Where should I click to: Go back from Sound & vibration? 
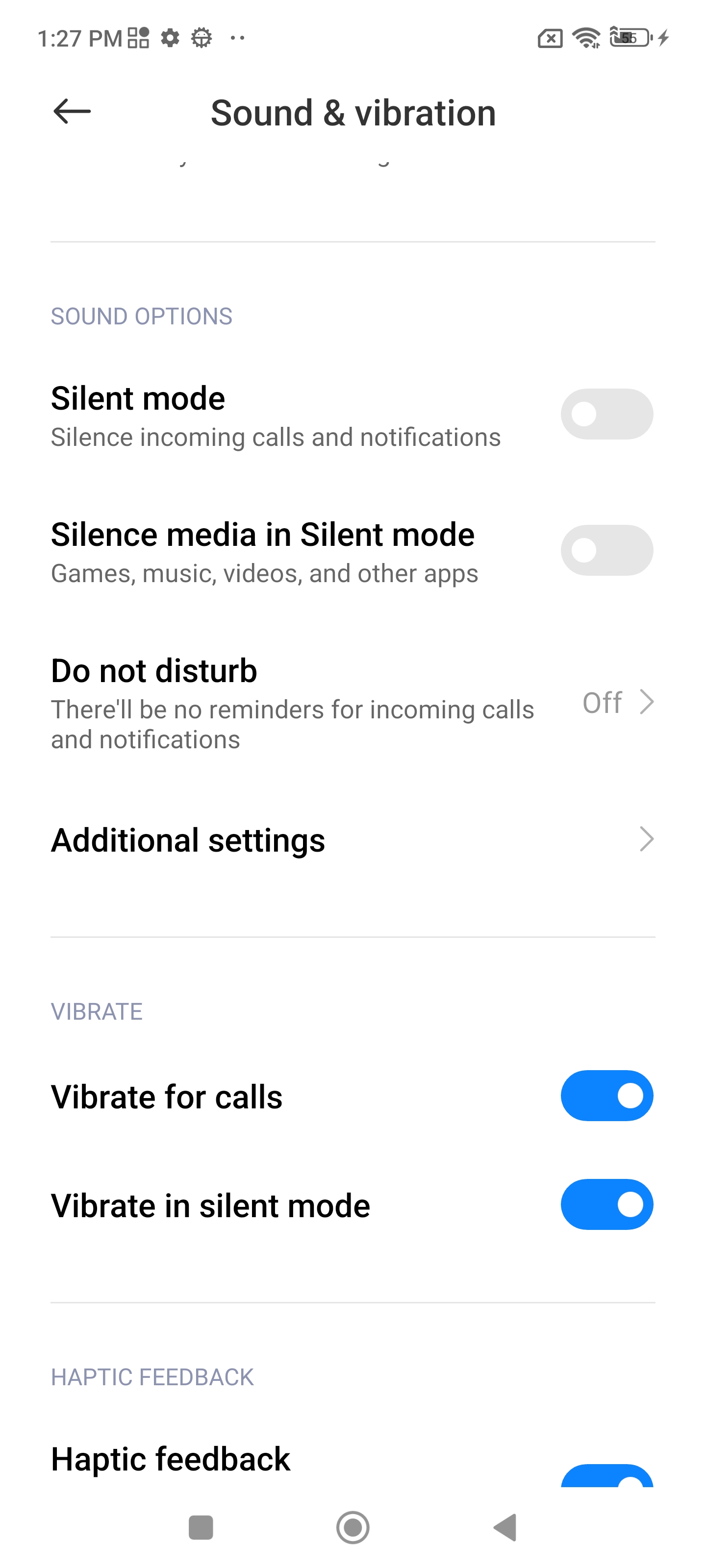pyautogui.click(x=72, y=112)
